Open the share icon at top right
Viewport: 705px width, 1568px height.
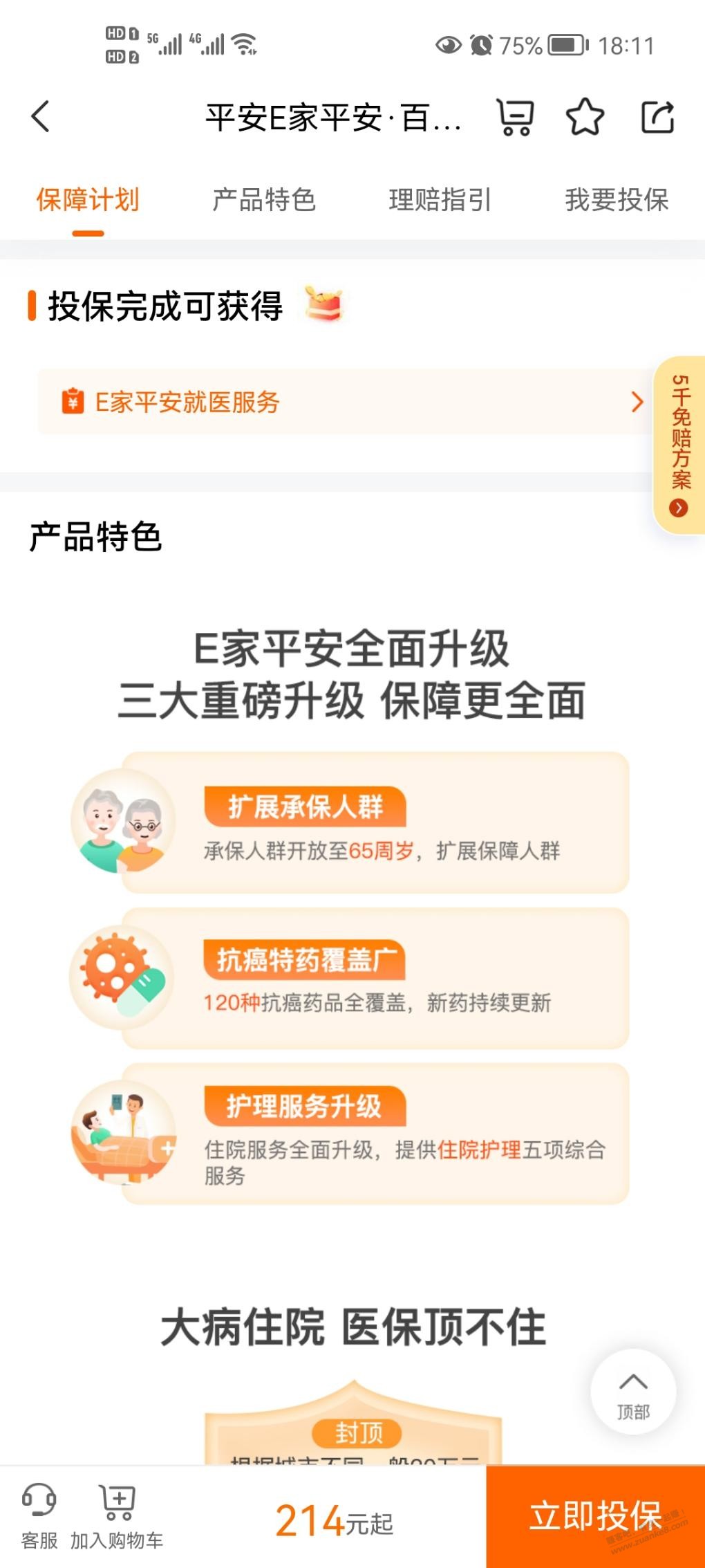tap(658, 116)
